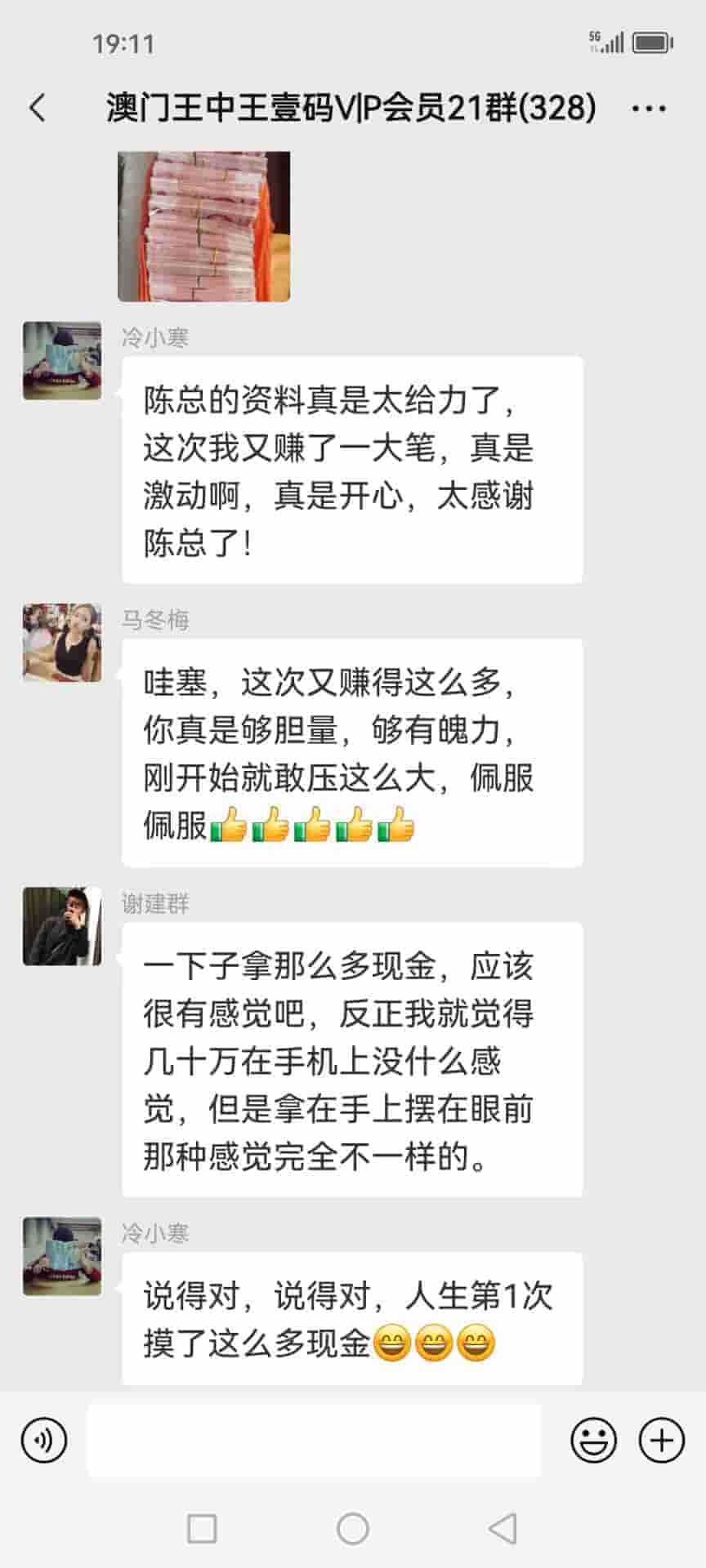Open the emoji picker
The height and width of the screenshot is (1568, 706).
(593, 1440)
